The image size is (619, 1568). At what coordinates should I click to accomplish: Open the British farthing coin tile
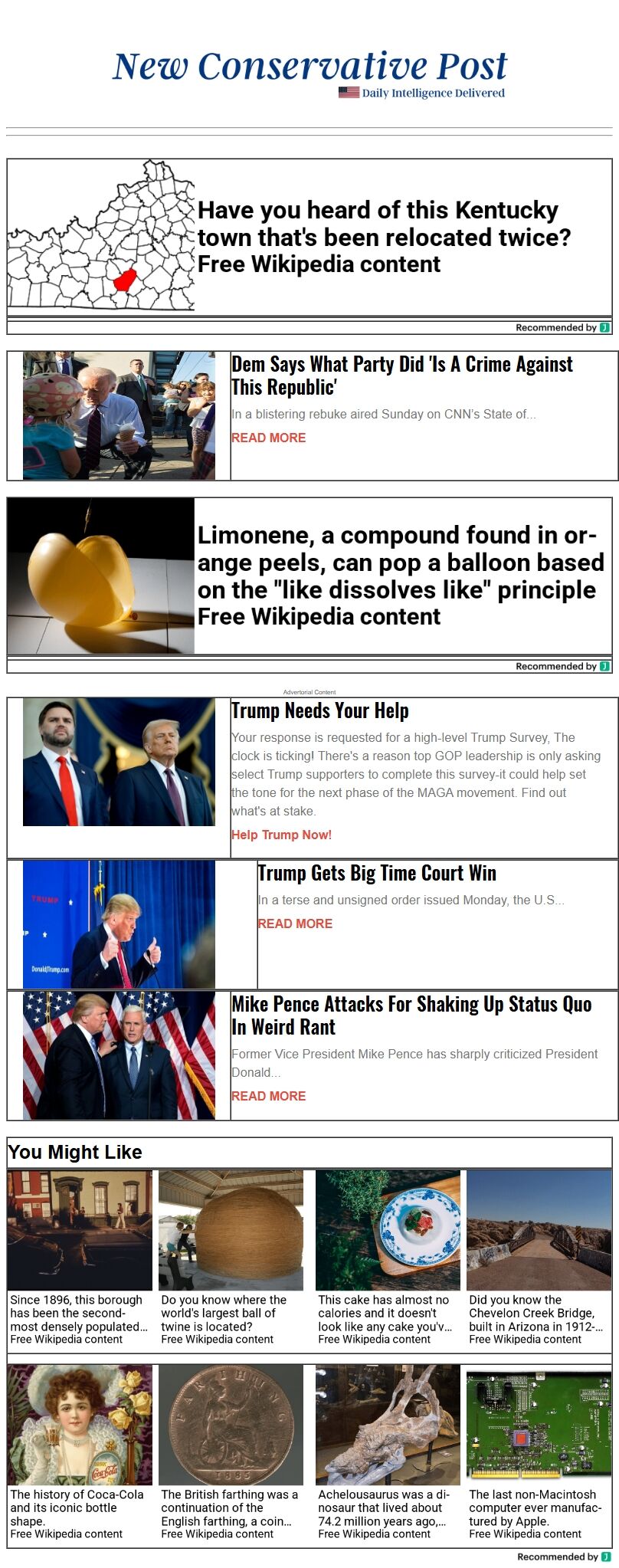pos(231,1452)
